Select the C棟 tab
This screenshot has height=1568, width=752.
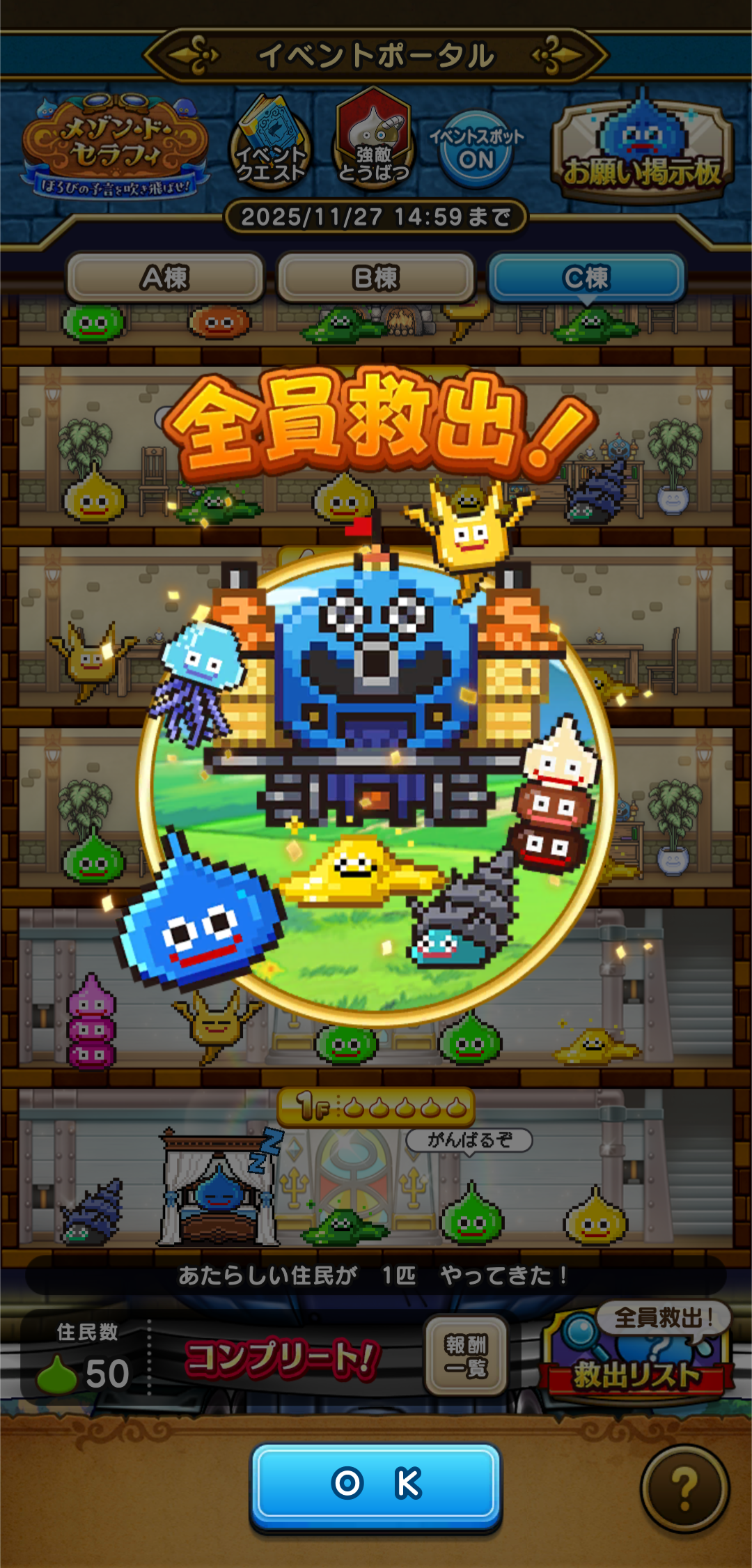tap(587, 278)
